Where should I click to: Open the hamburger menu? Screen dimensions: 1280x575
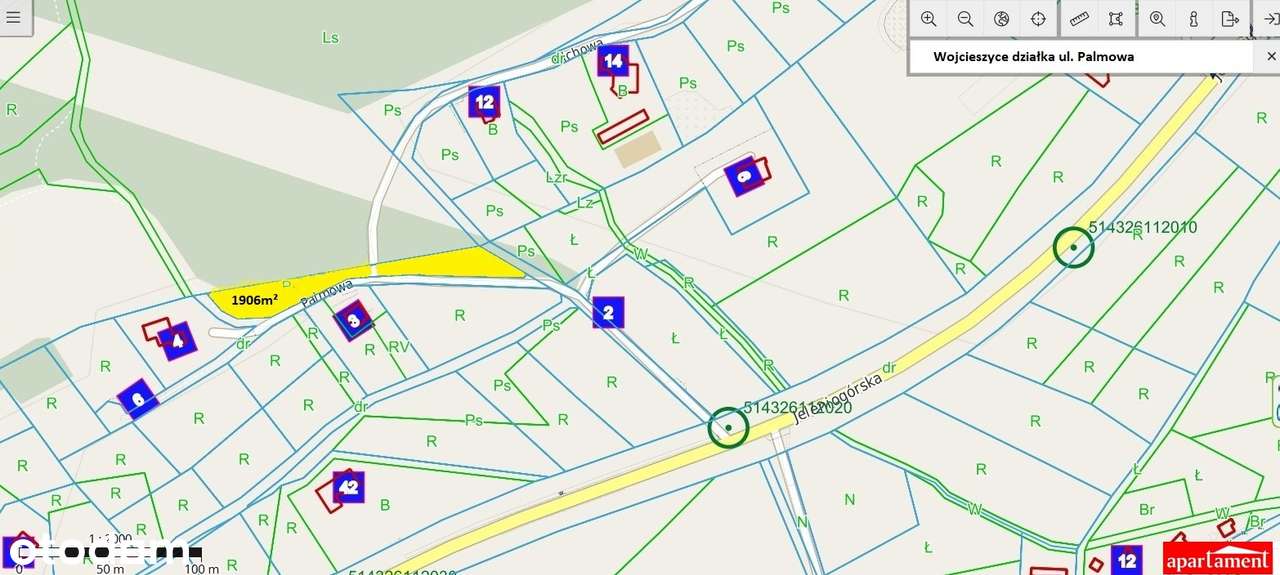[x=14, y=18]
